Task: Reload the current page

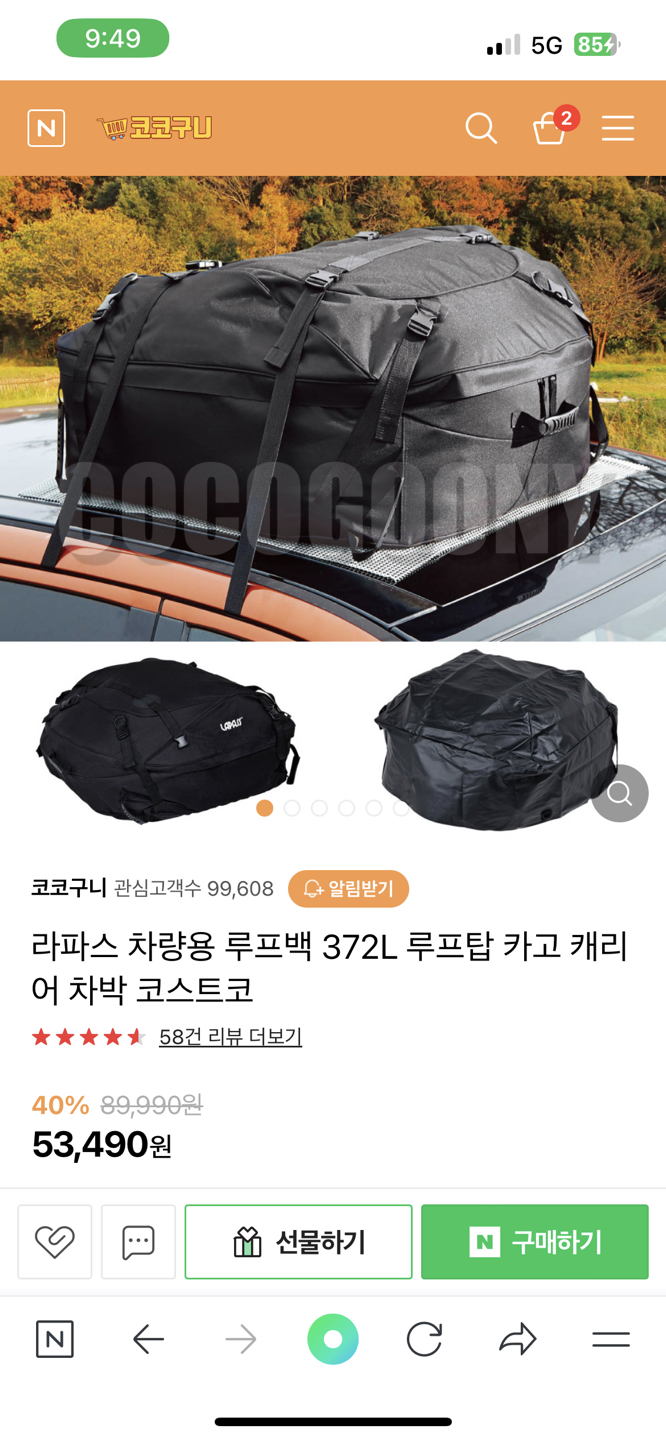Action: point(424,1339)
